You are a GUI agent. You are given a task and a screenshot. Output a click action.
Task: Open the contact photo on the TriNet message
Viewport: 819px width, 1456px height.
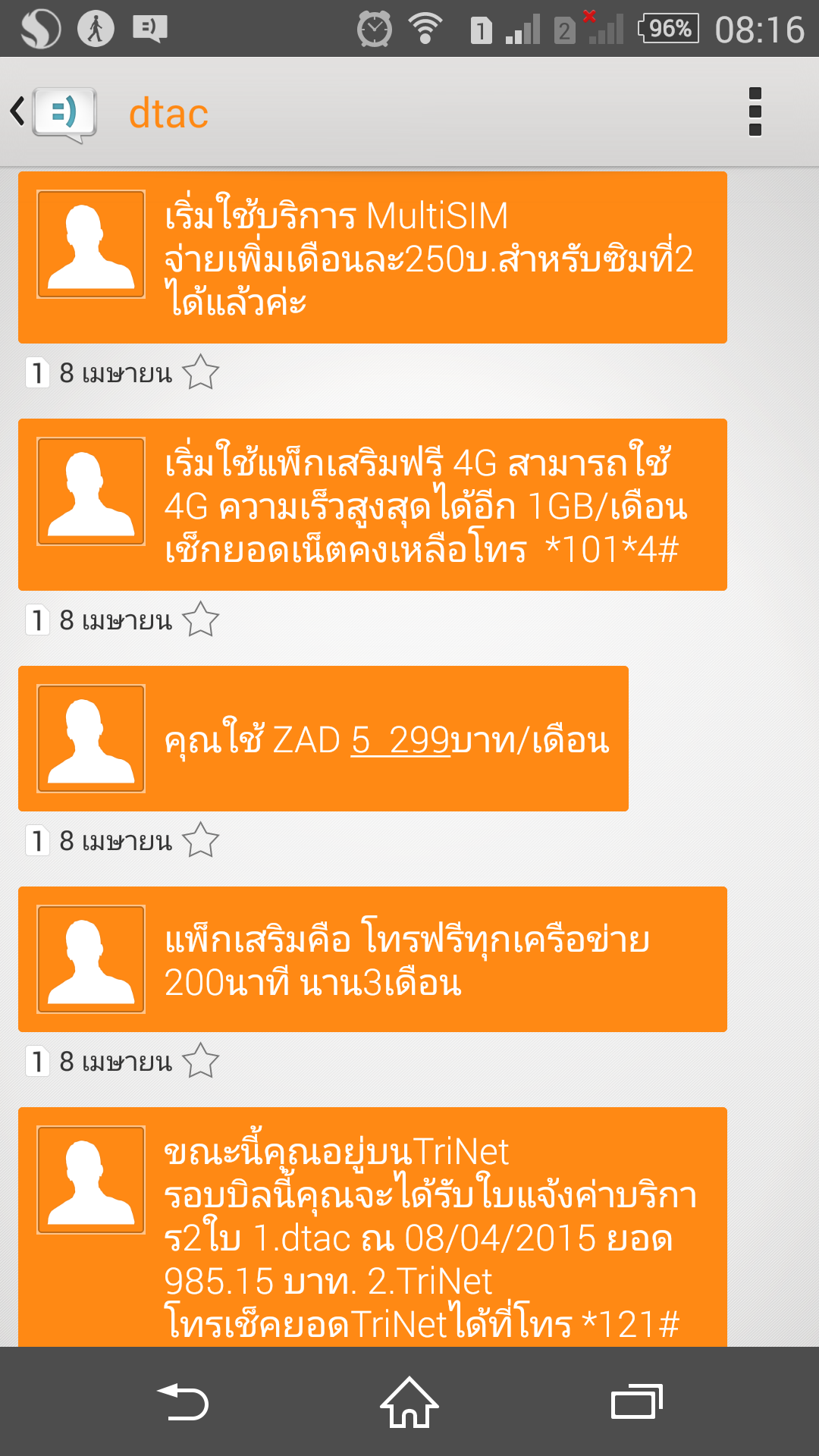[91, 1180]
